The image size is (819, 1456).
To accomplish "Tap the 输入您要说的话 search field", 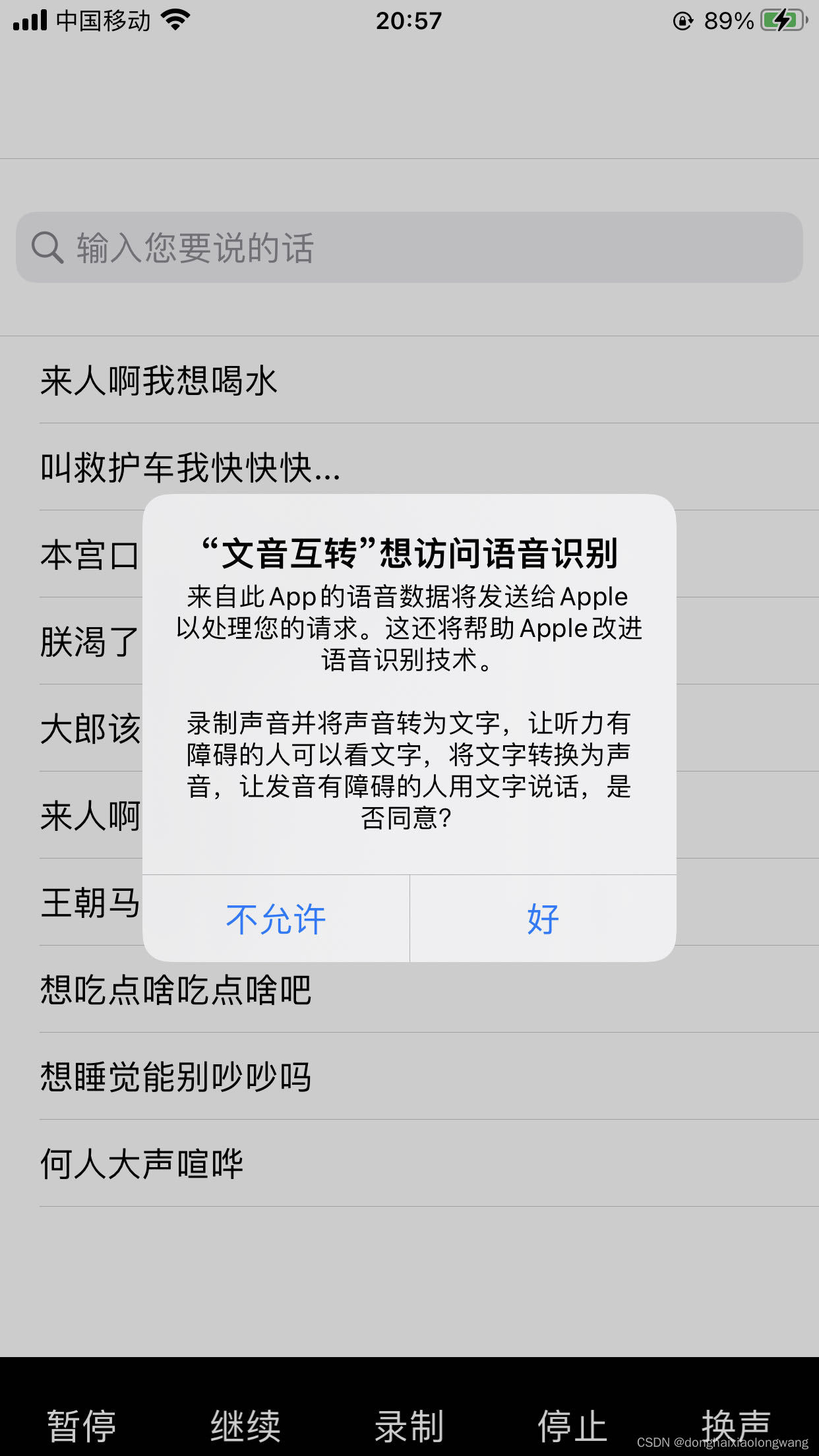I will (409, 248).
